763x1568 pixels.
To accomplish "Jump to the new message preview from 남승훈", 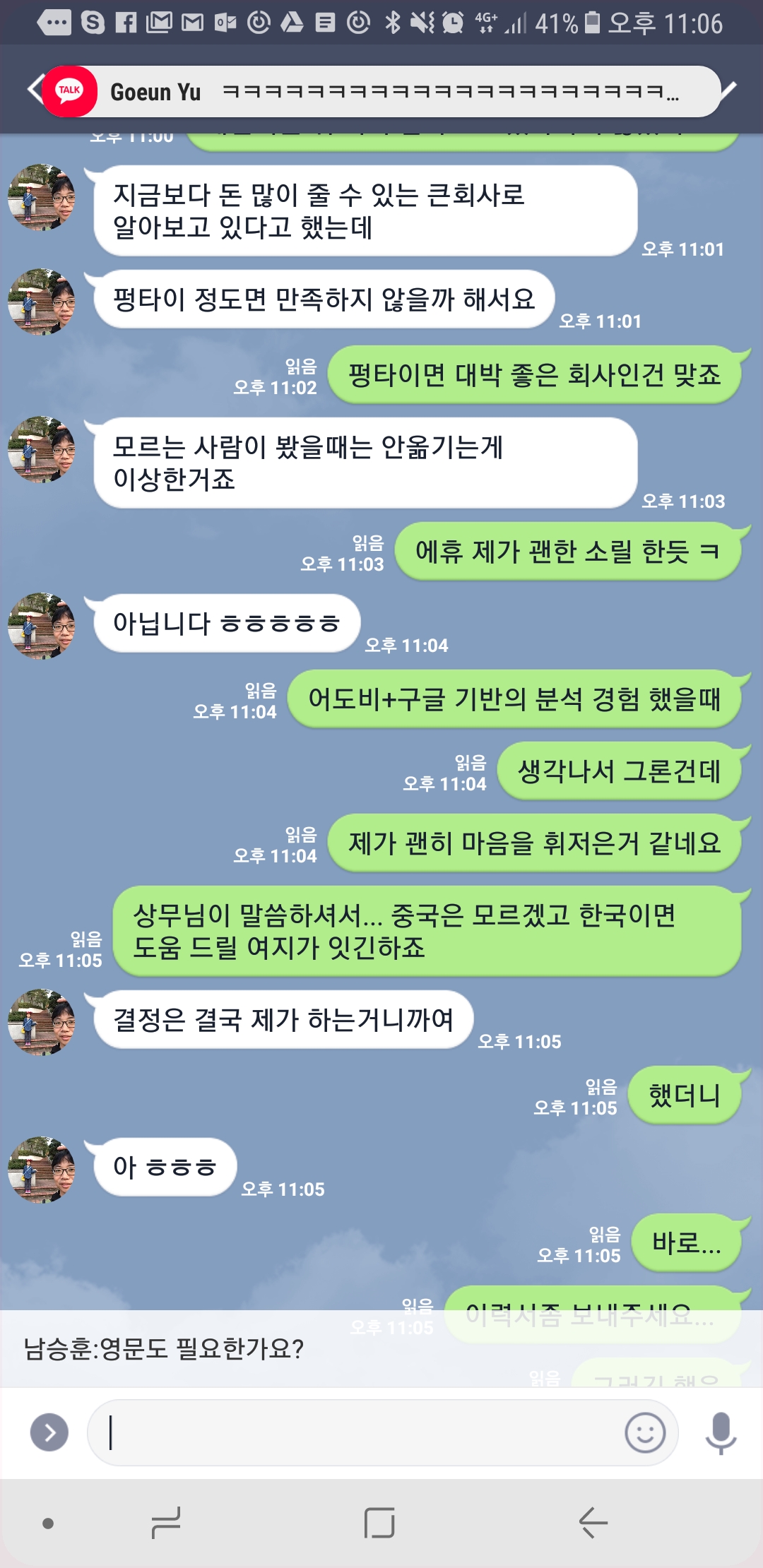I will (381, 1348).
